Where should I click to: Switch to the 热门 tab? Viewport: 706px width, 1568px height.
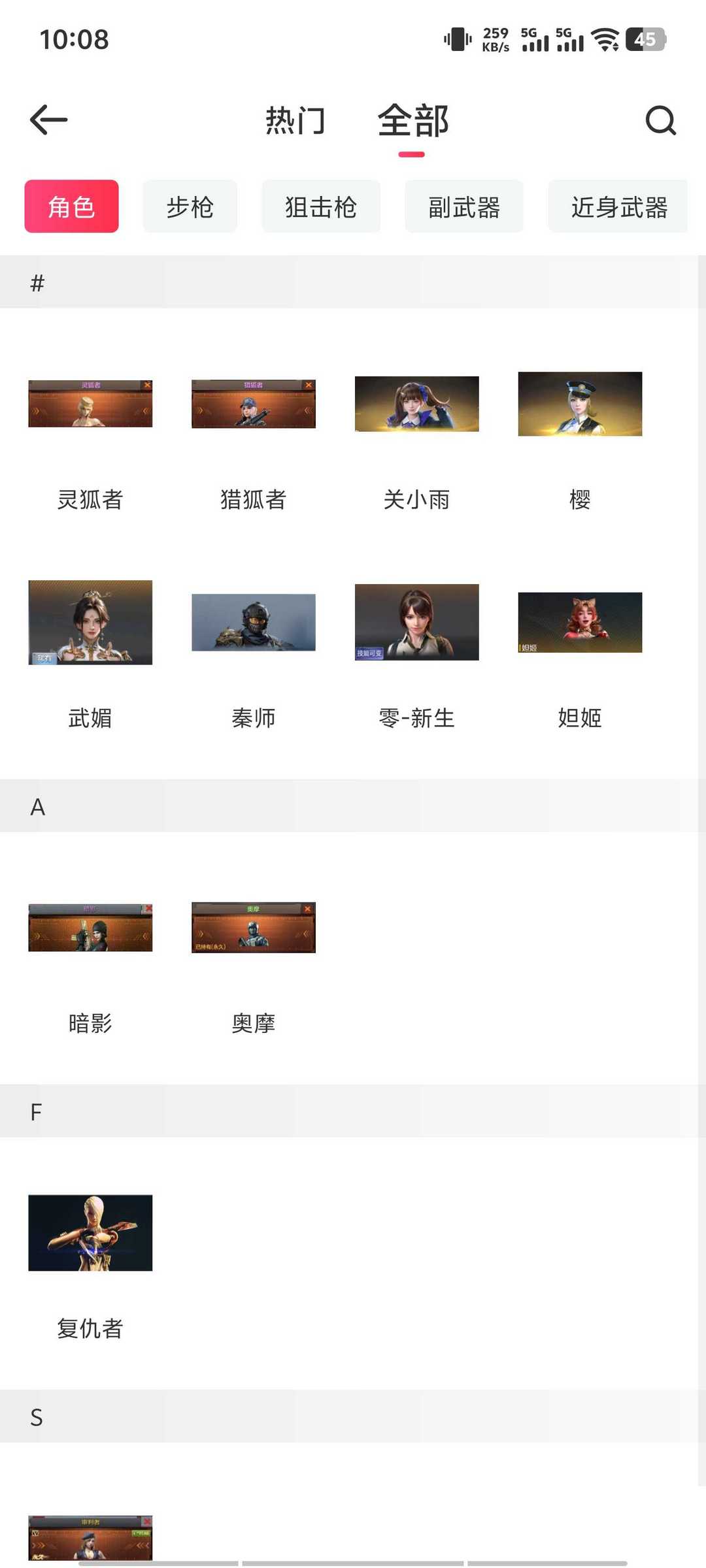click(295, 121)
